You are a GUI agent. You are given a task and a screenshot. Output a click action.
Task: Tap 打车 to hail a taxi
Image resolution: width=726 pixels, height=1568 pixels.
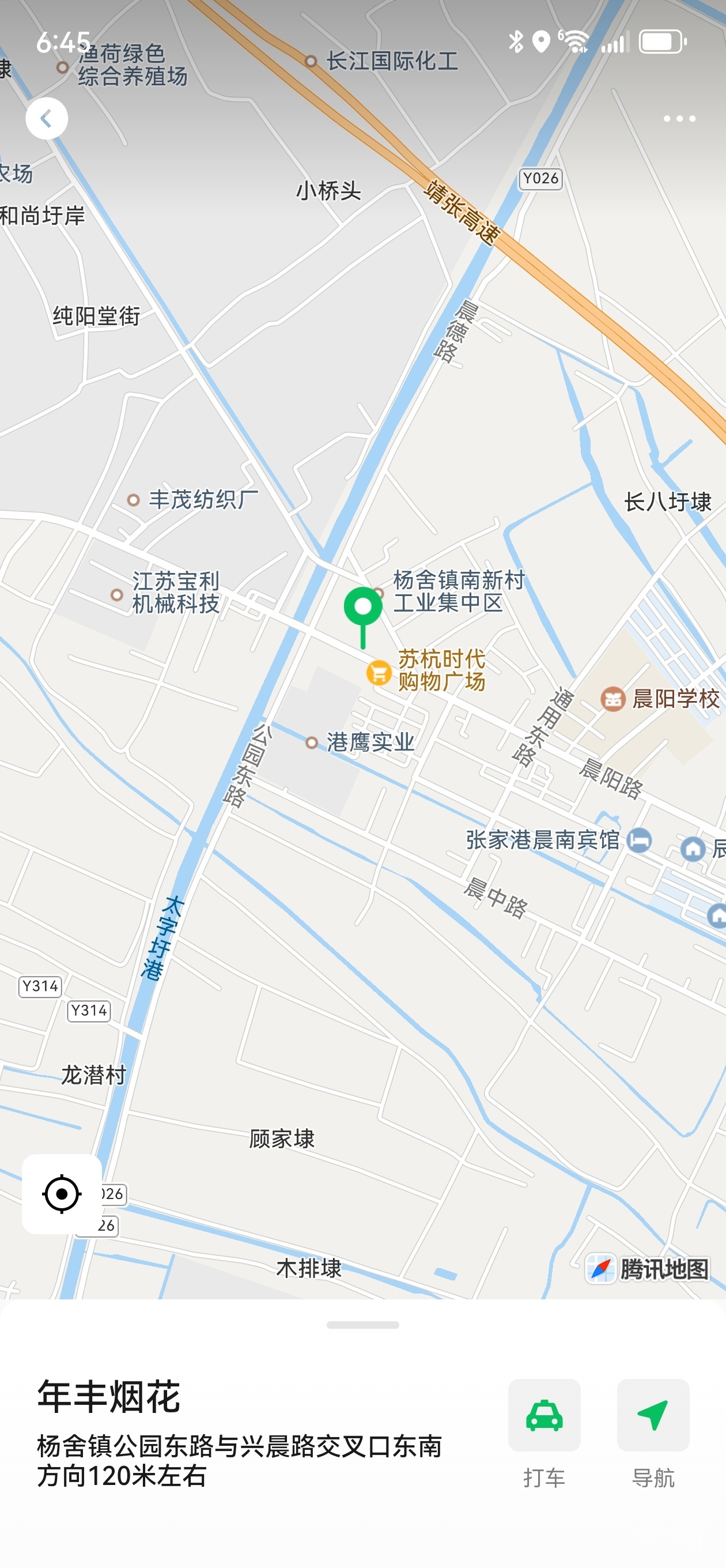click(544, 1415)
